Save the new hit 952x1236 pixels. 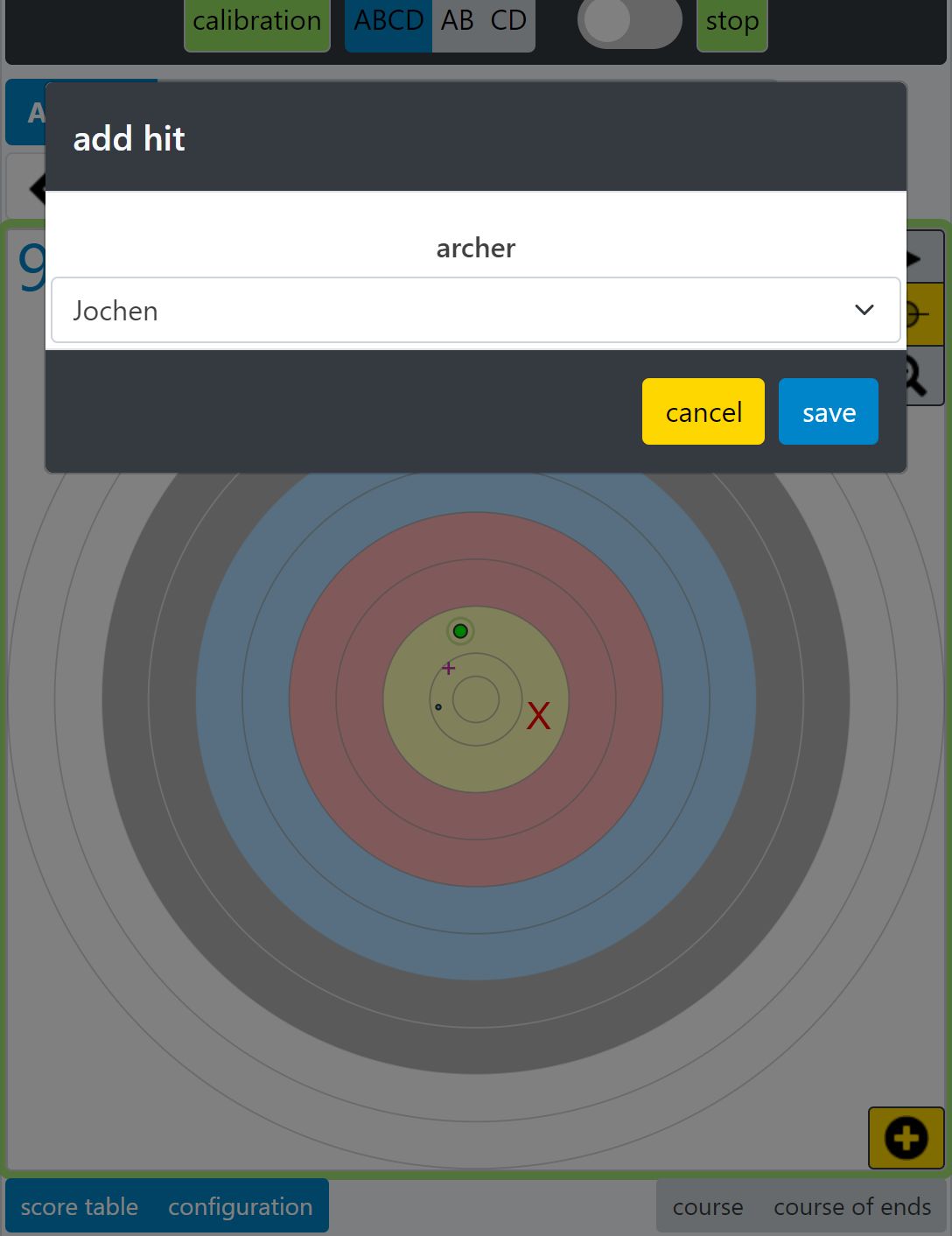tap(828, 411)
